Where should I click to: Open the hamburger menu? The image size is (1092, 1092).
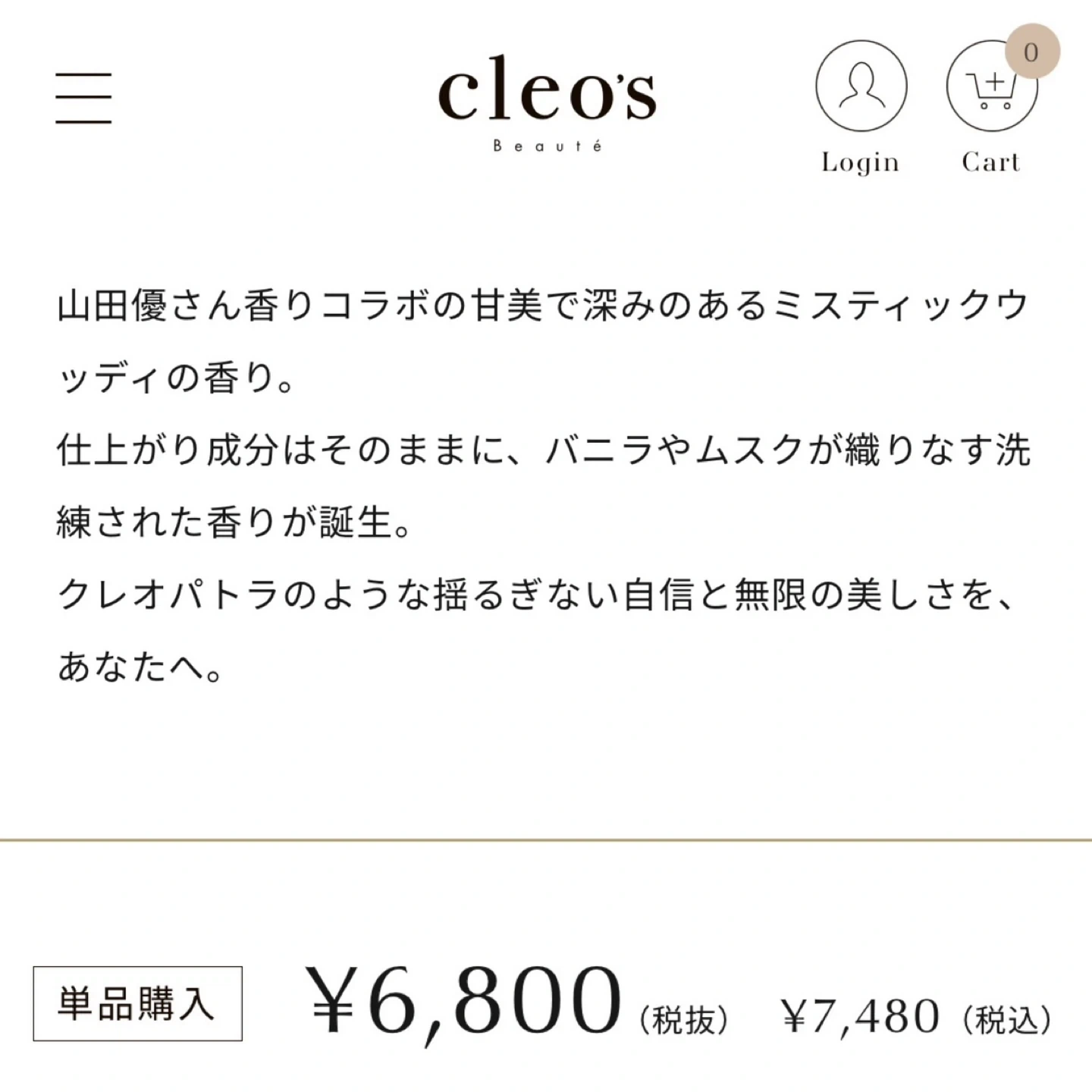pos(83,98)
